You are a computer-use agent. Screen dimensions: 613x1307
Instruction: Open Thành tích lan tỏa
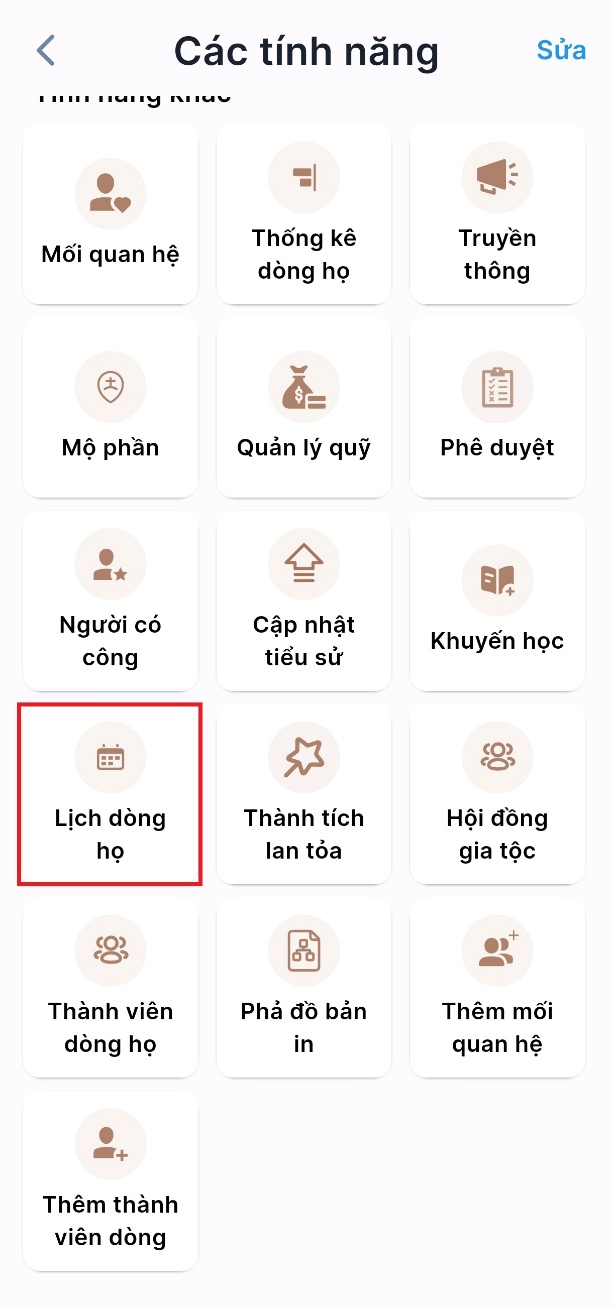coord(304,794)
